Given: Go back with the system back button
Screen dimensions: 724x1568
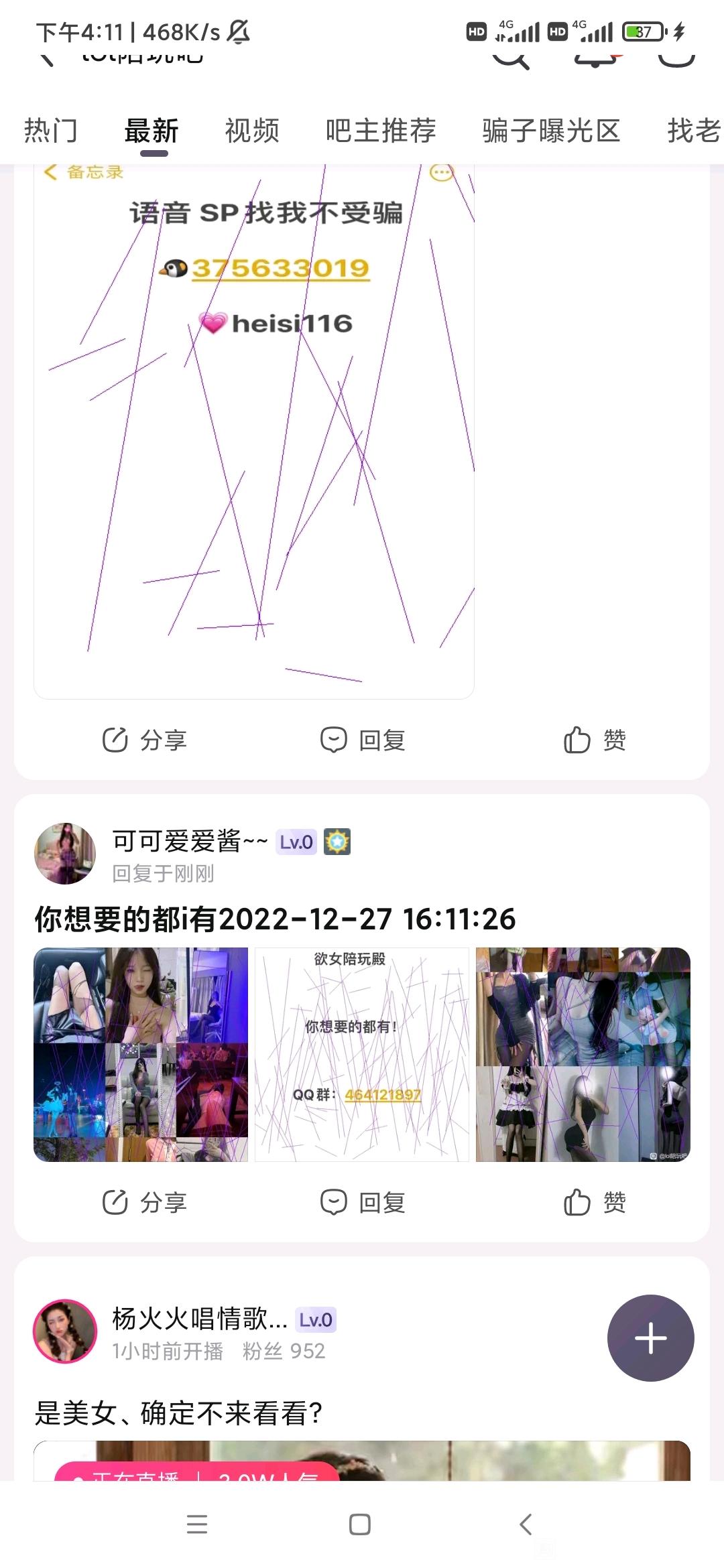Looking at the screenshot, I should [x=526, y=1524].
